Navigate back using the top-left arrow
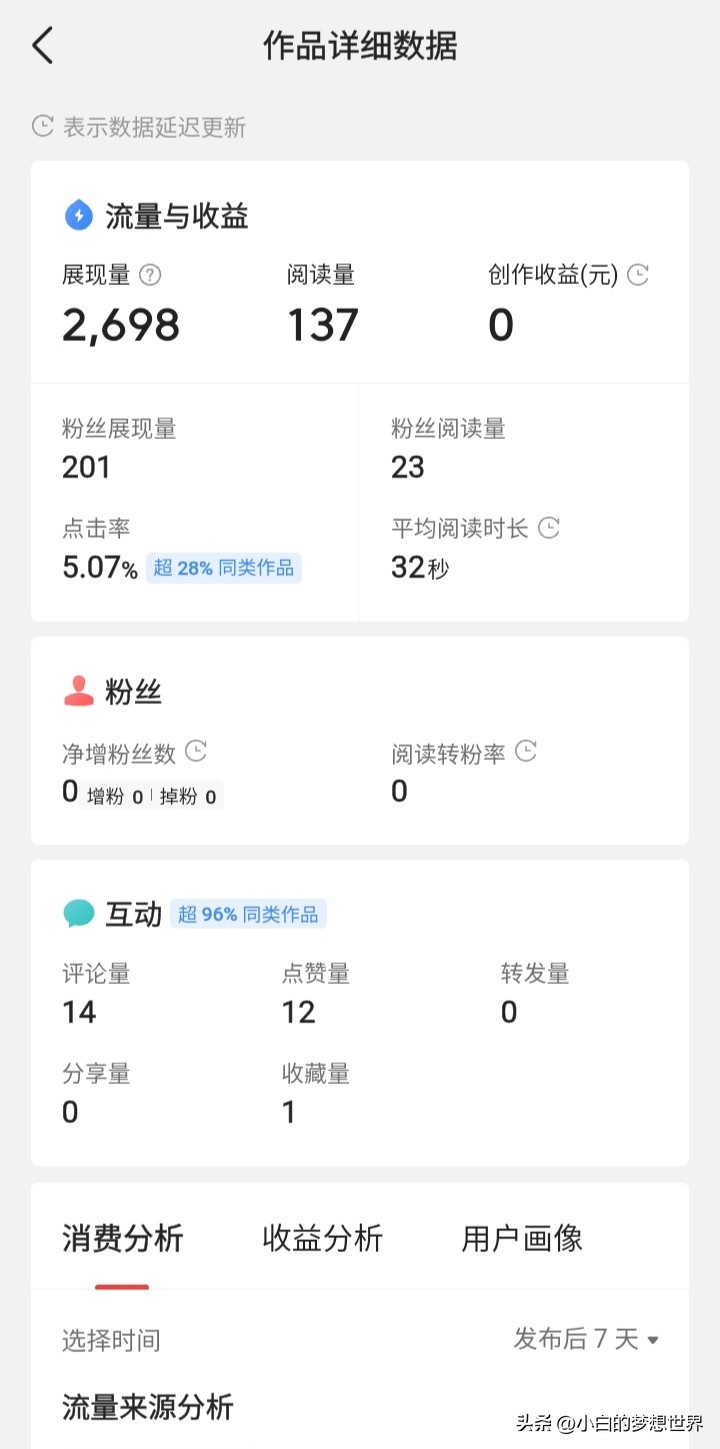 [42, 45]
